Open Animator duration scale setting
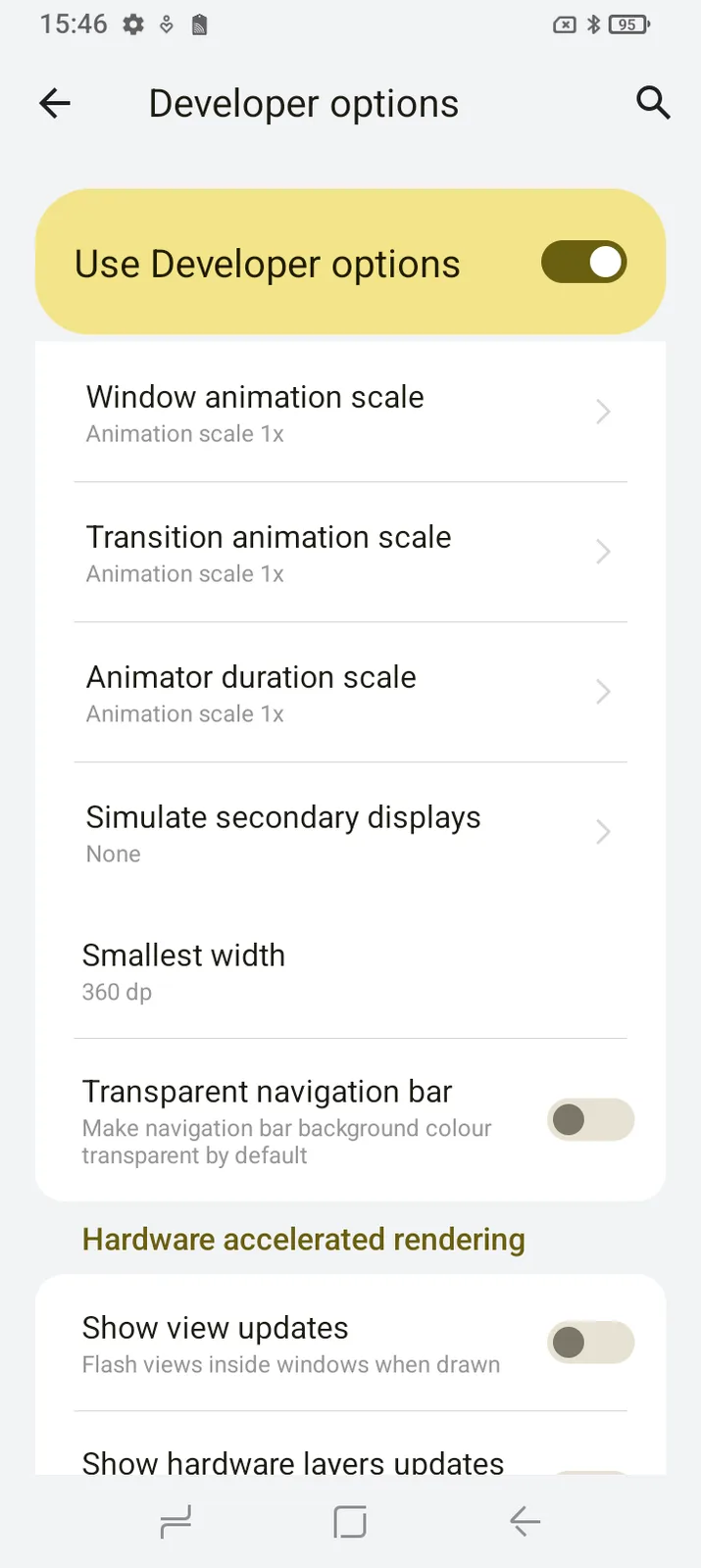 click(350, 693)
